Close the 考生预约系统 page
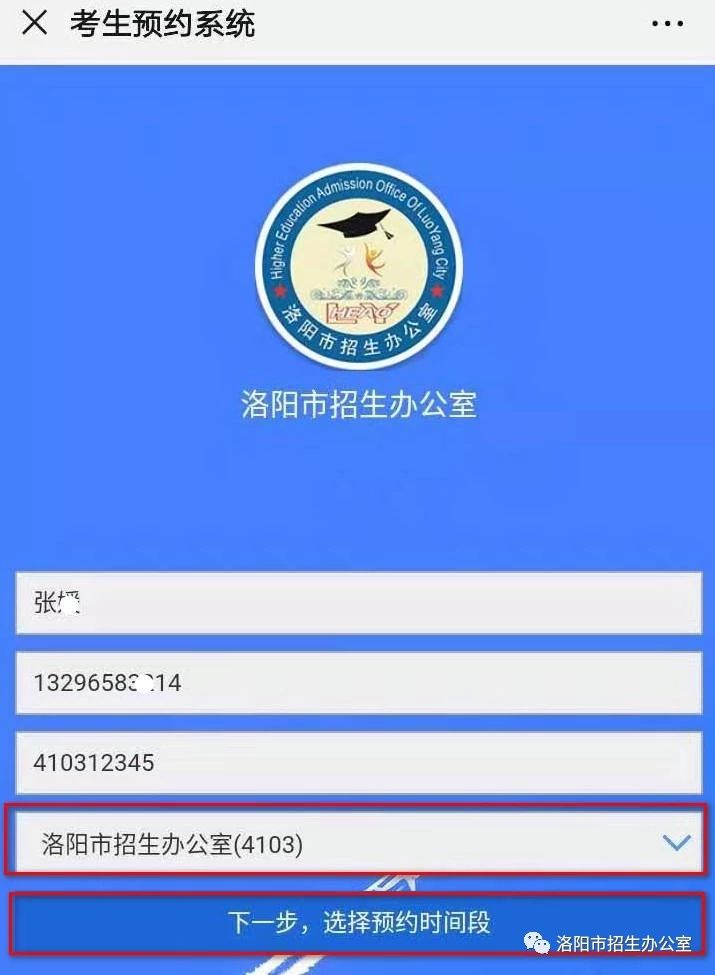This screenshot has width=715, height=975. pos(34,23)
